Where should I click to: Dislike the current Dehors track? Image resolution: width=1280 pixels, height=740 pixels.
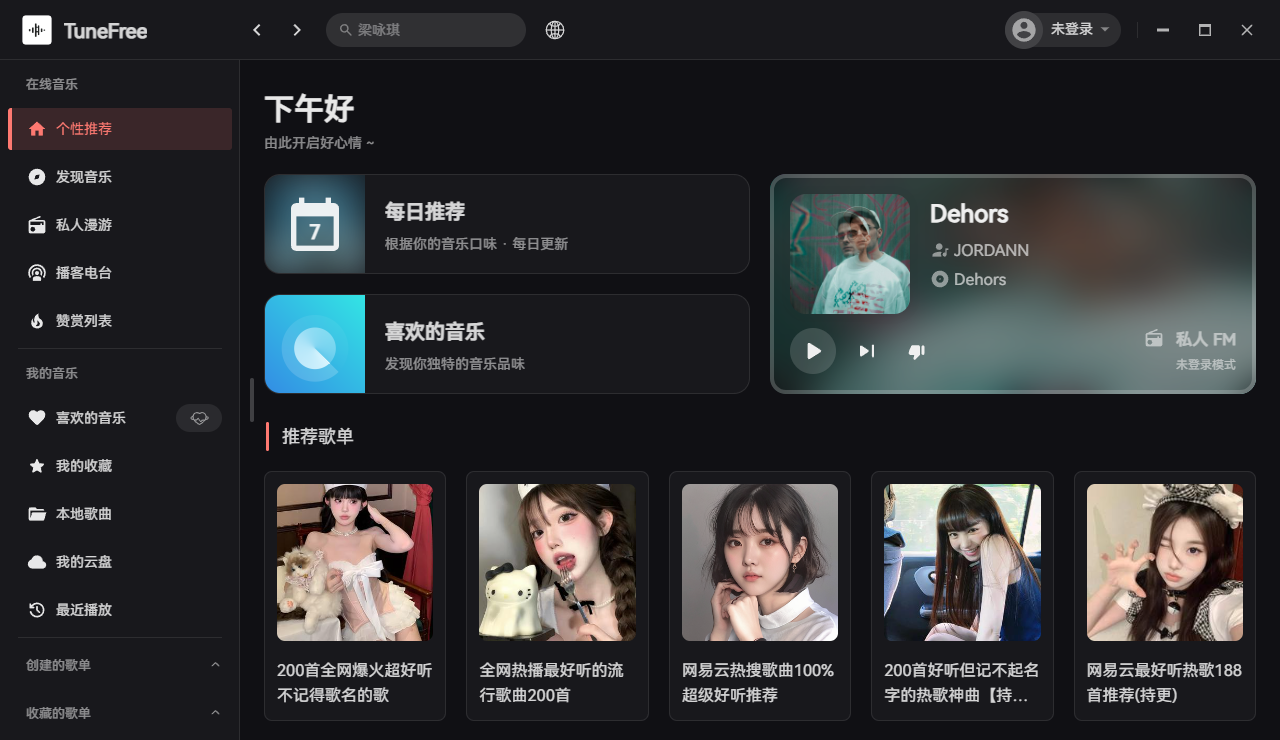[x=916, y=351]
